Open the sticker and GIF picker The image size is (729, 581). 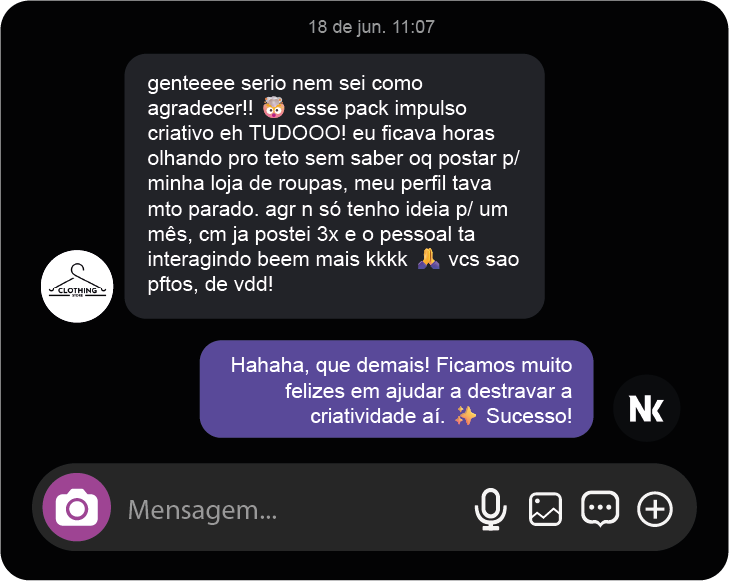tap(600, 508)
